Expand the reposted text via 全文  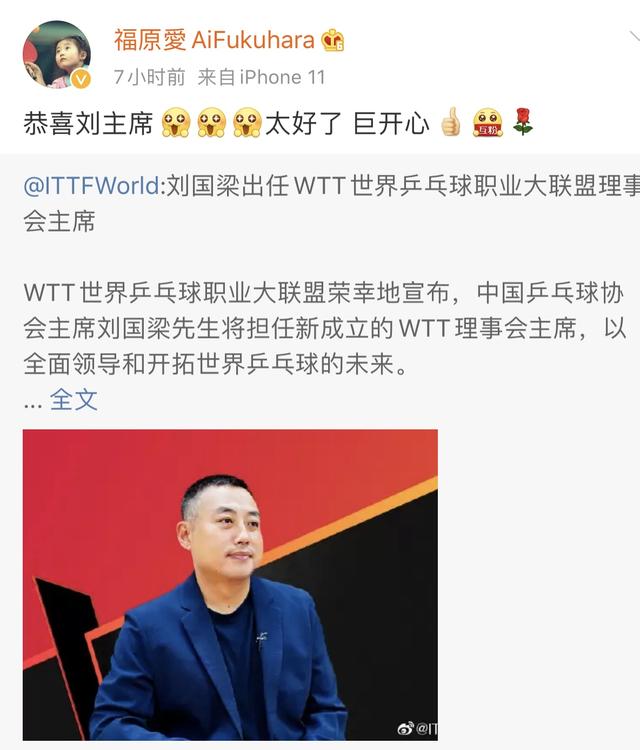[74, 399]
